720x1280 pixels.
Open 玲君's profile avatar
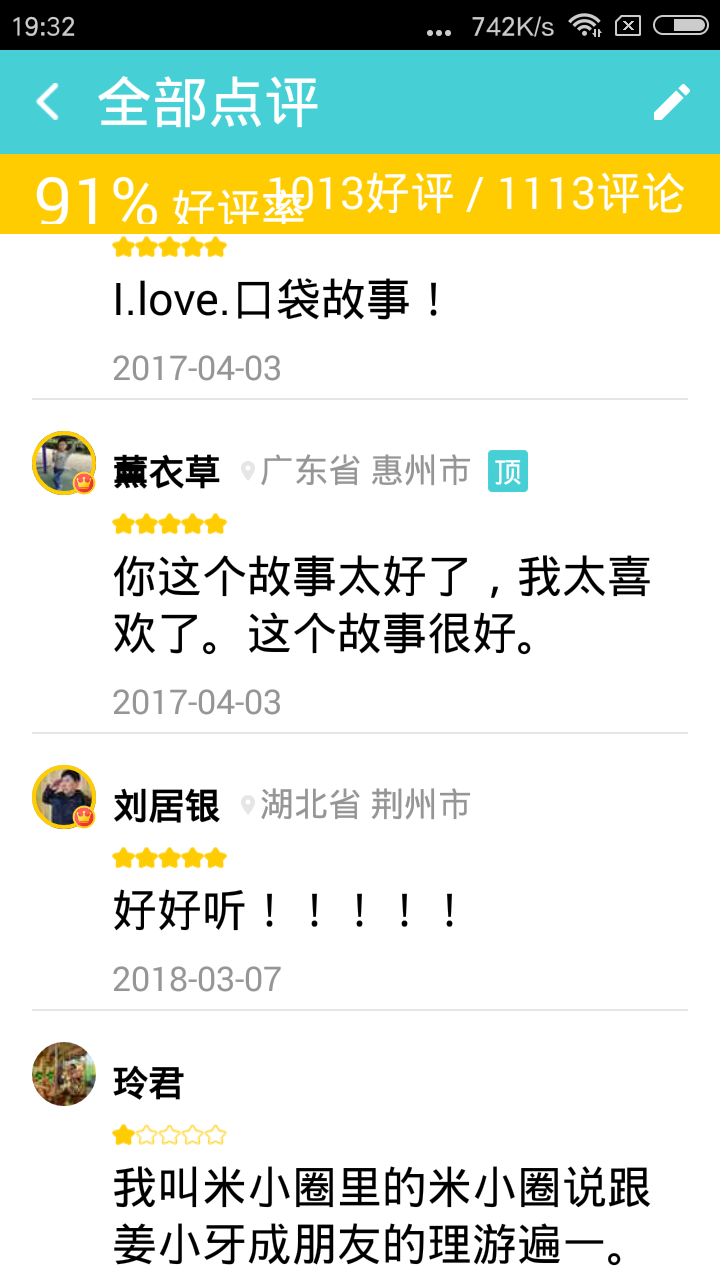coord(64,1074)
